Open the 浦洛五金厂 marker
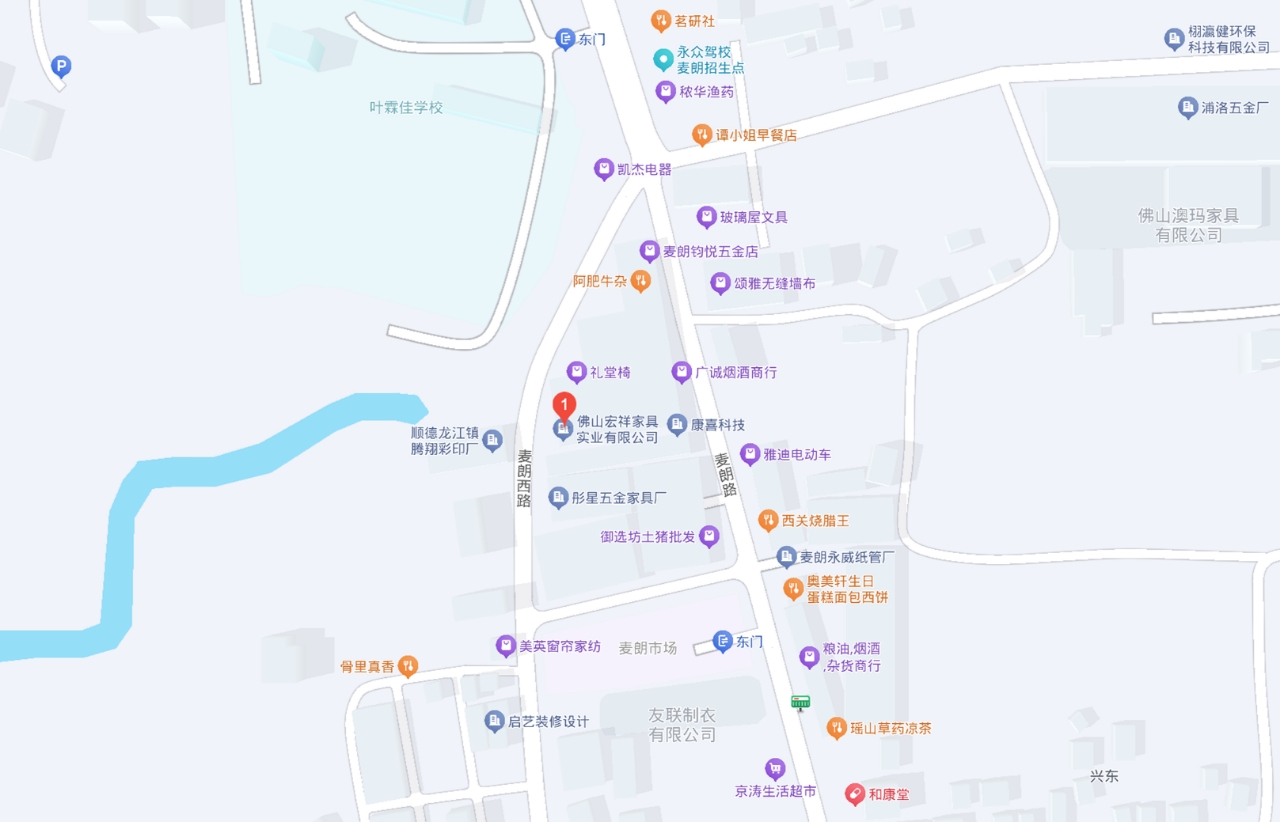The height and width of the screenshot is (822, 1280). [1188, 107]
